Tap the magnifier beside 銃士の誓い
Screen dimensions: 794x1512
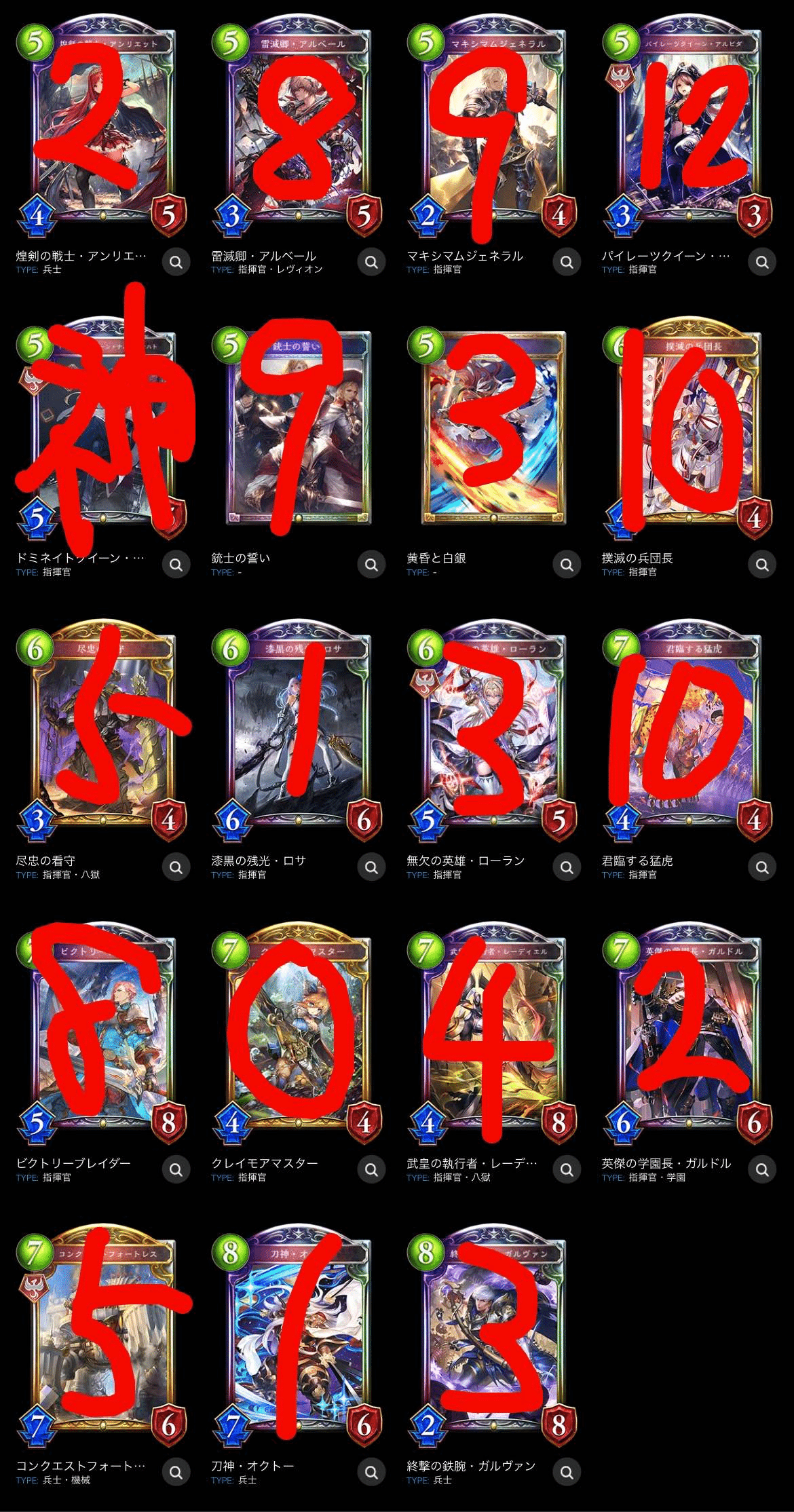pyautogui.click(x=371, y=564)
